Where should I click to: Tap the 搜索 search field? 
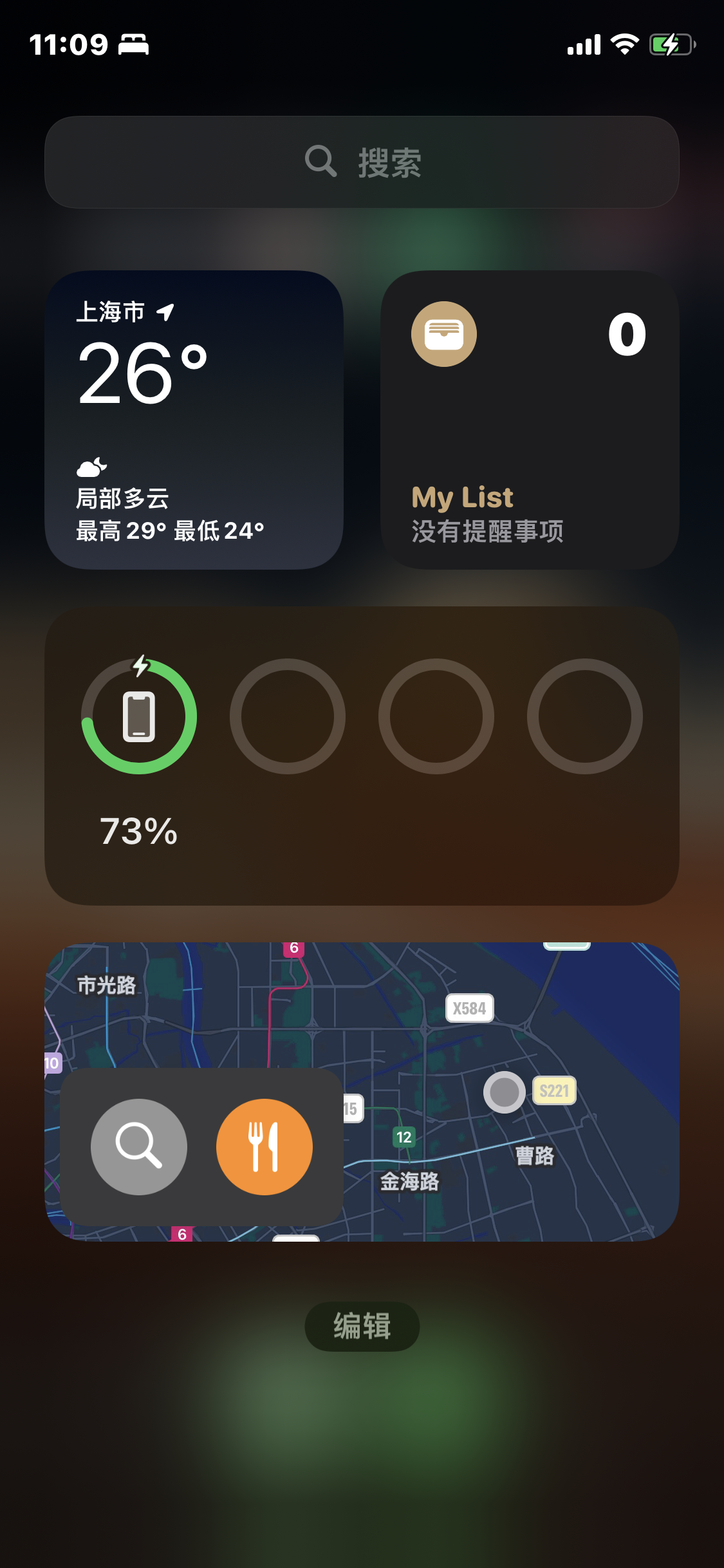(x=362, y=162)
